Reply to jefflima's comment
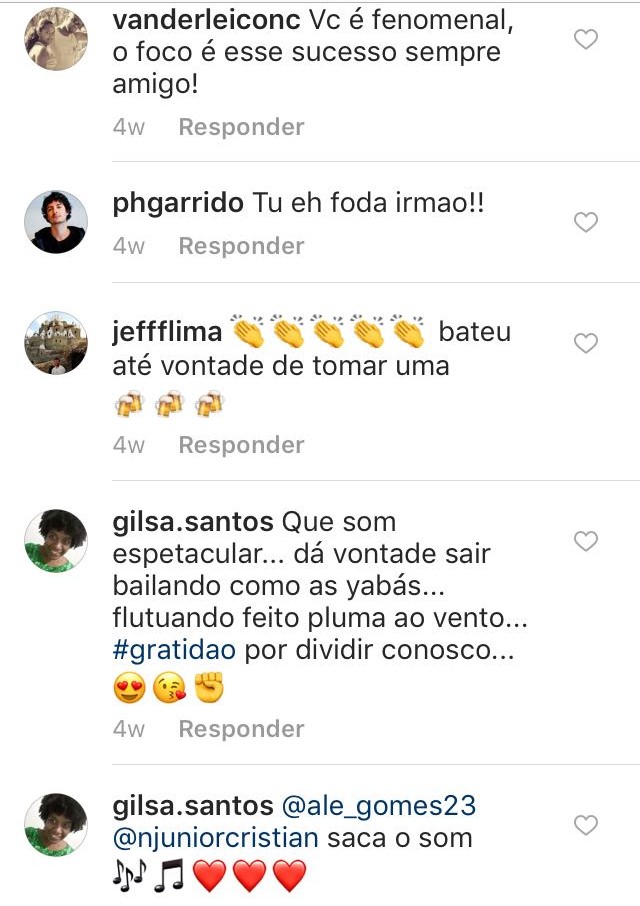 [x=241, y=445]
